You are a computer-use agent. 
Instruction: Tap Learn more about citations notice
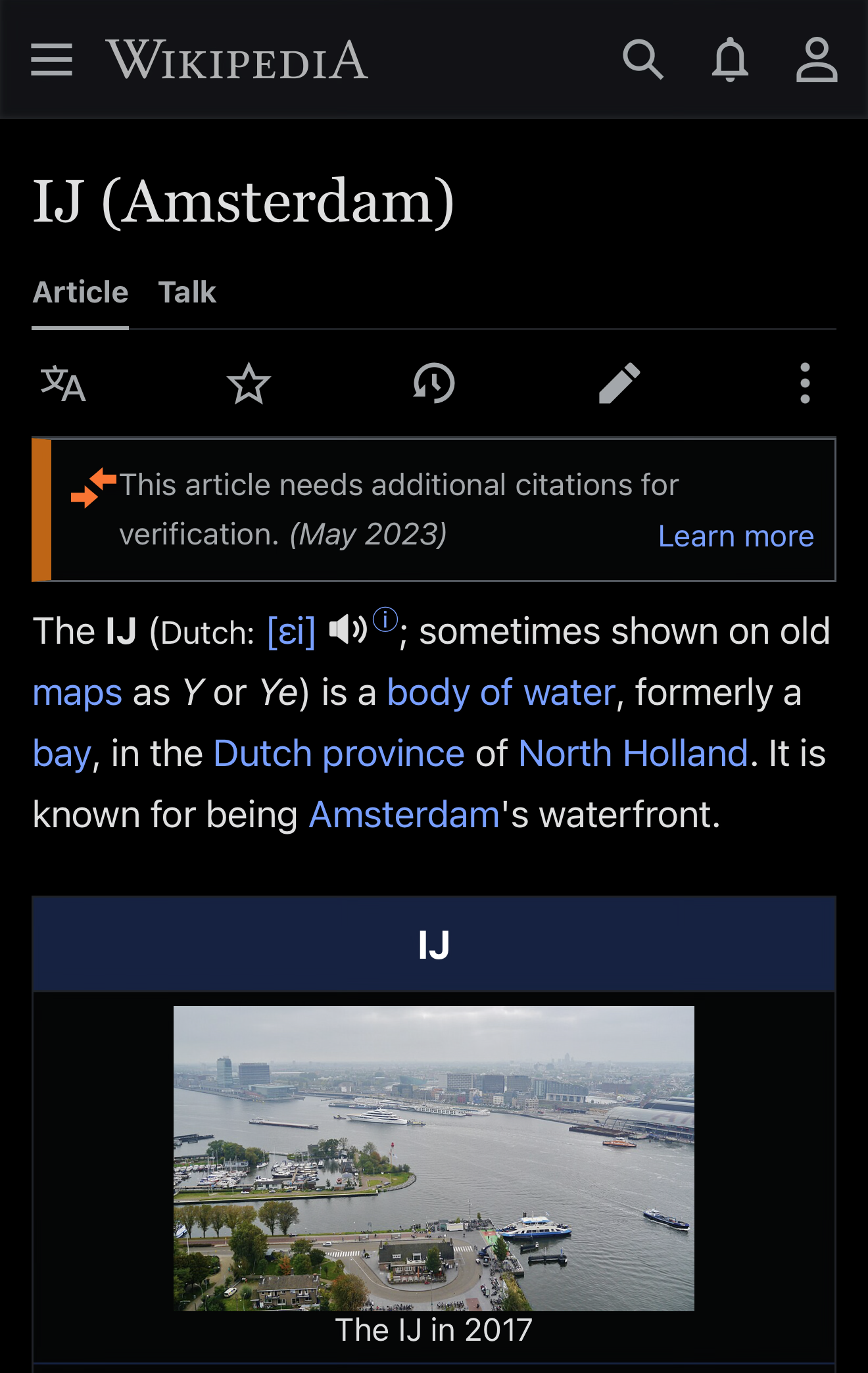(x=736, y=537)
